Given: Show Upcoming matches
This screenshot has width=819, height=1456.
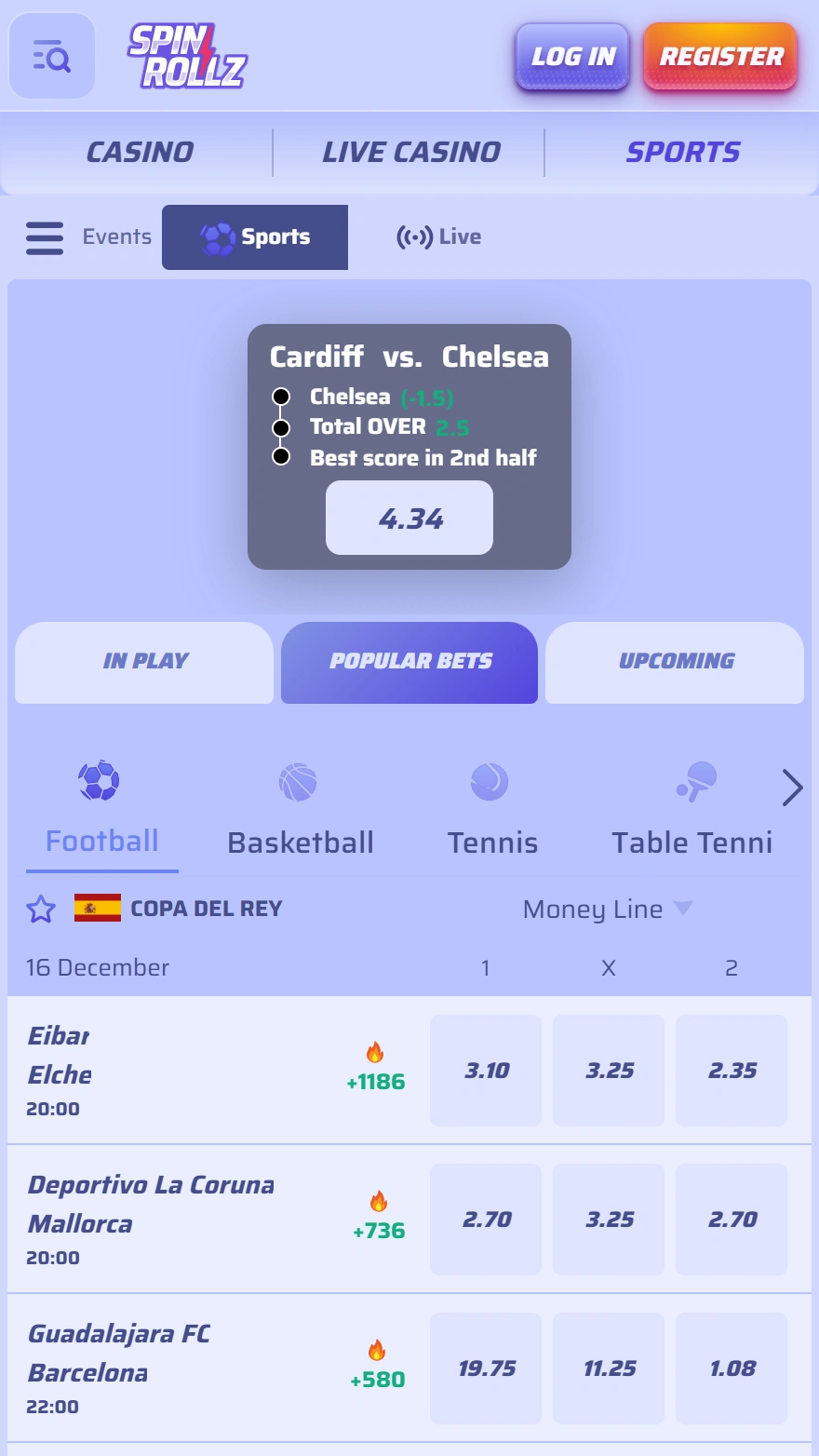Looking at the screenshot, I should (676, 662).
